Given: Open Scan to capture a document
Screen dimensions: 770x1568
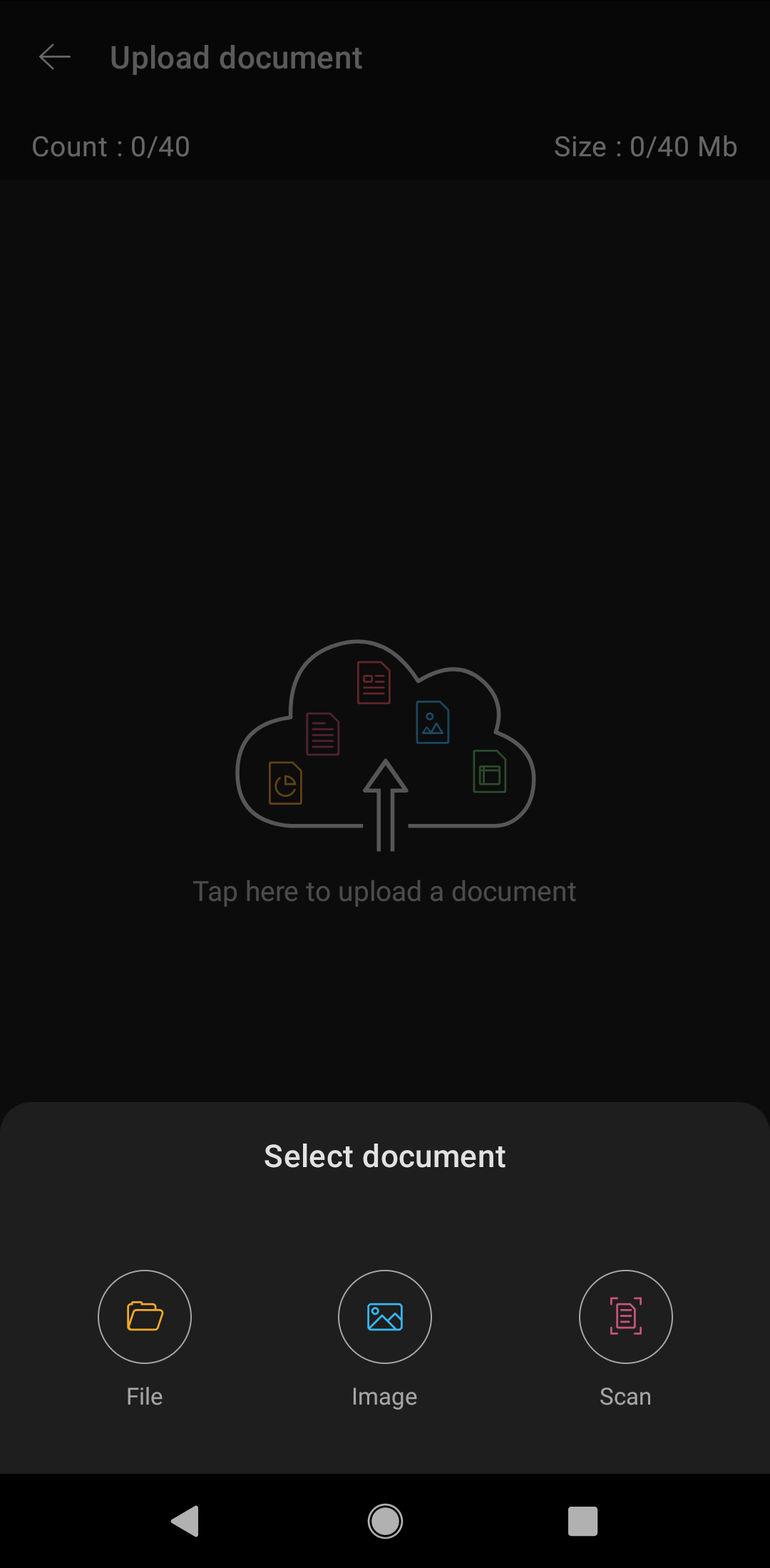Looking at the screenshot, I should (x=625, y=1316).
